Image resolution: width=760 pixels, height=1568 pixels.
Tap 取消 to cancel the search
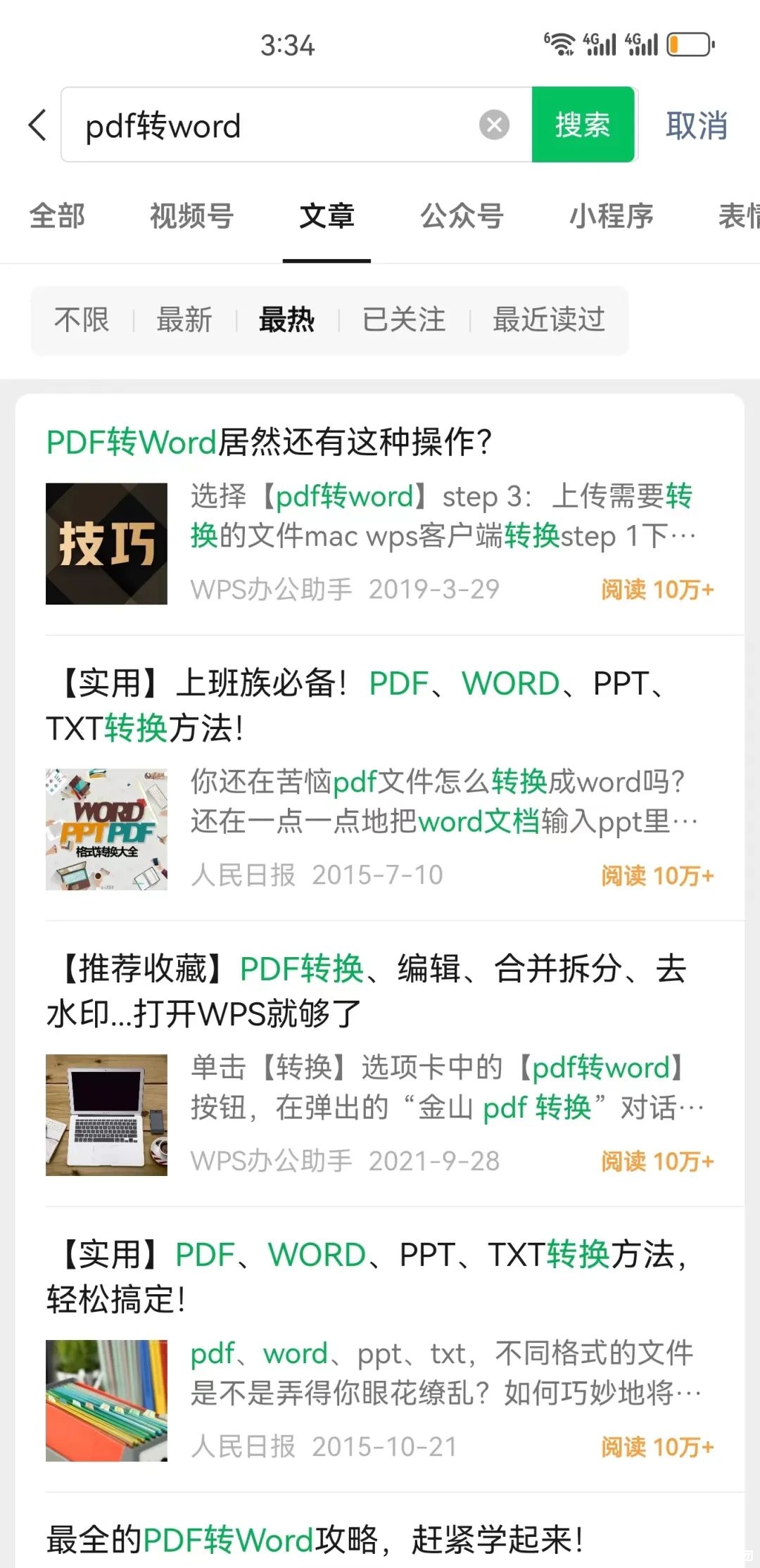tap(695, 125)
